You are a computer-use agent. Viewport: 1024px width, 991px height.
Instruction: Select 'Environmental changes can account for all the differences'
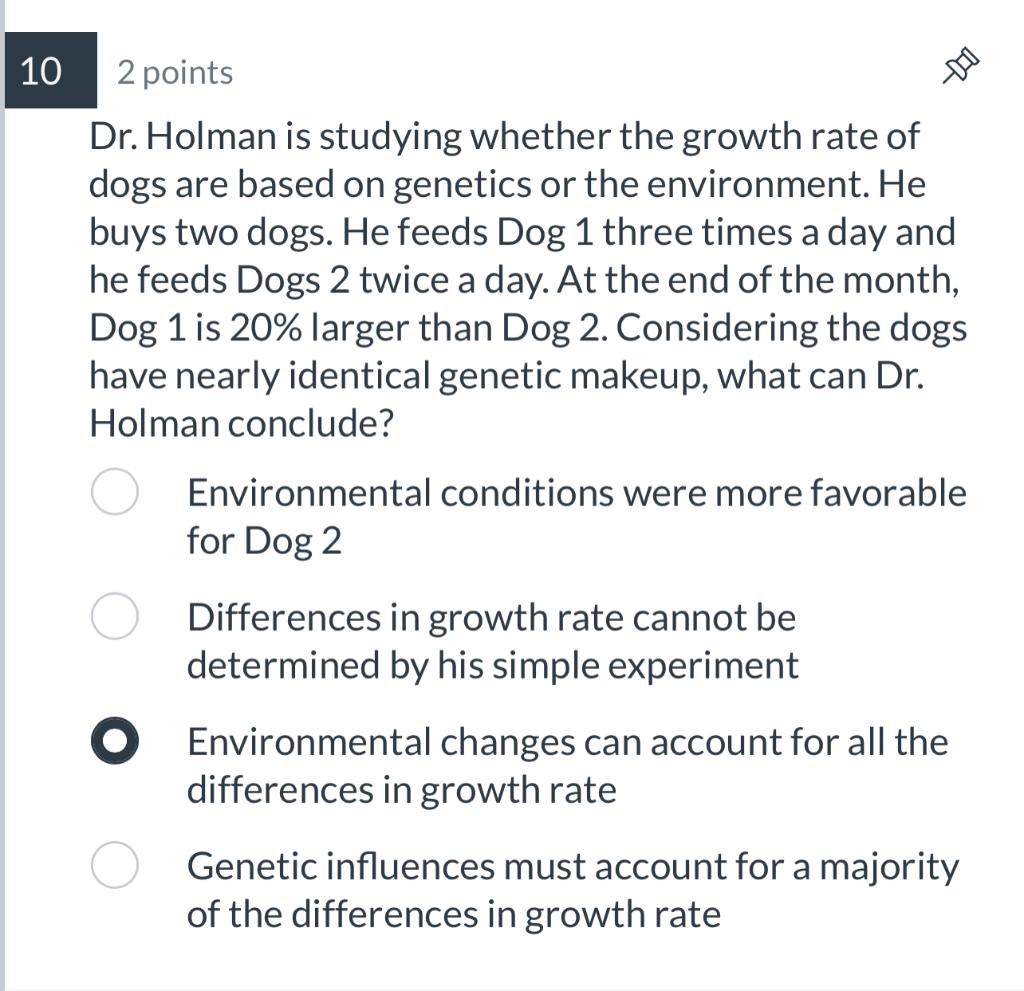click(x=115, y=742)
